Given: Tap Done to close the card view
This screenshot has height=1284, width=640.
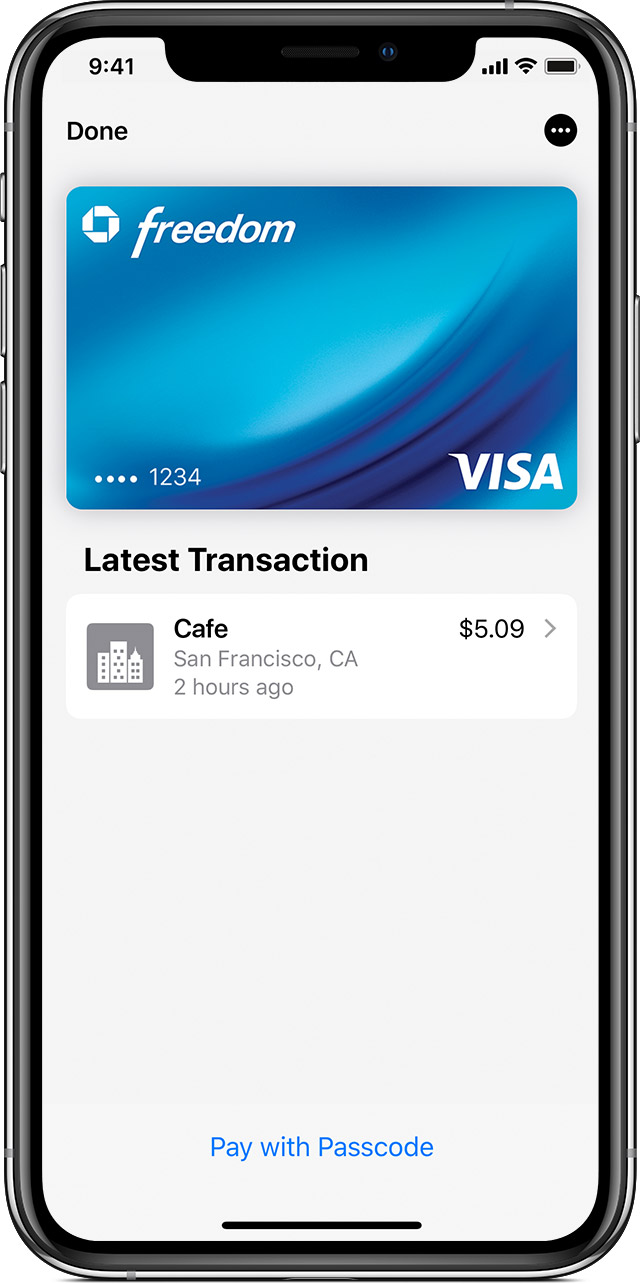Looking at the screenshot, I should point(97,131).
